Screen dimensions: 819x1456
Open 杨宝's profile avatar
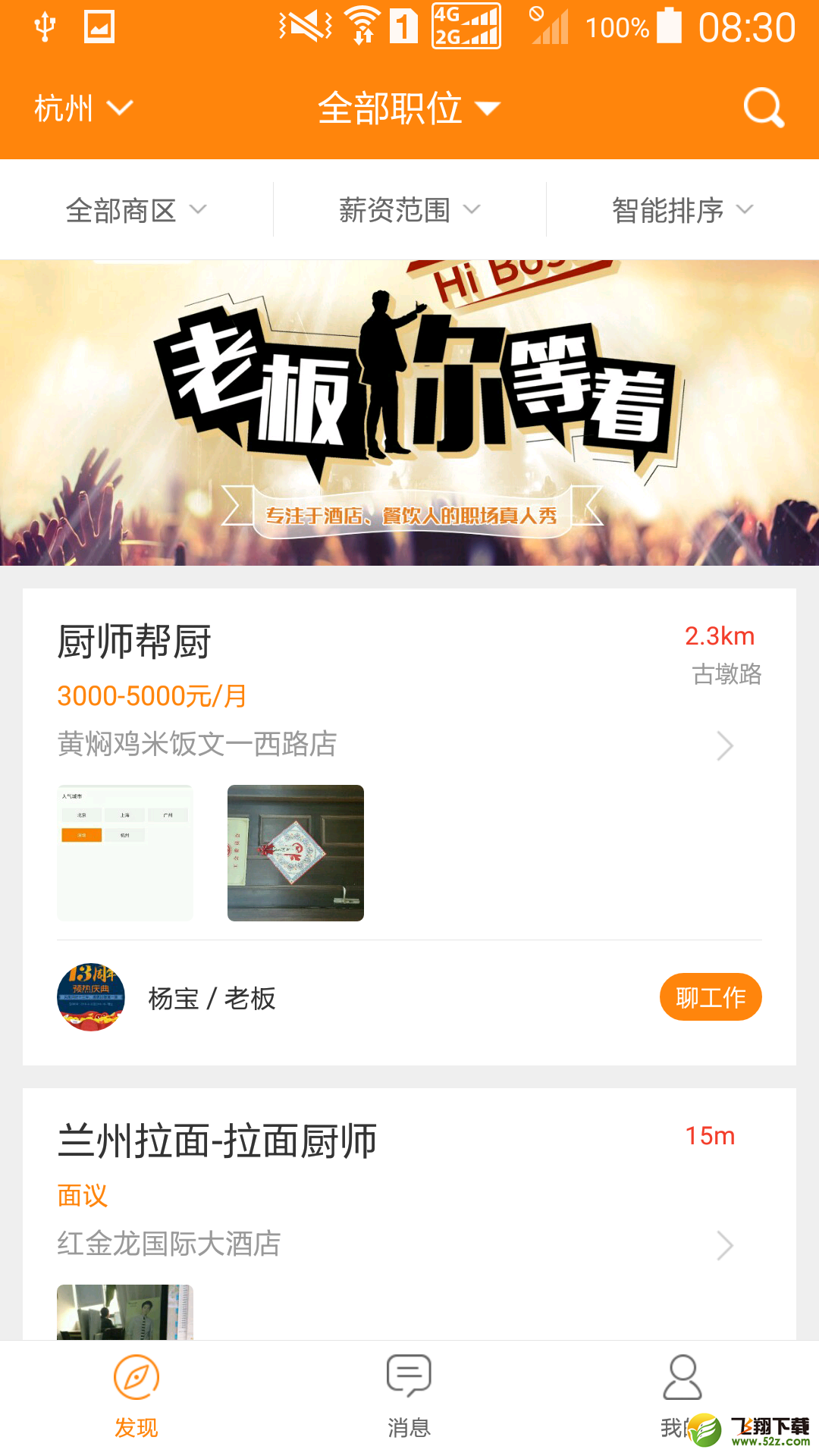(91, 997)
